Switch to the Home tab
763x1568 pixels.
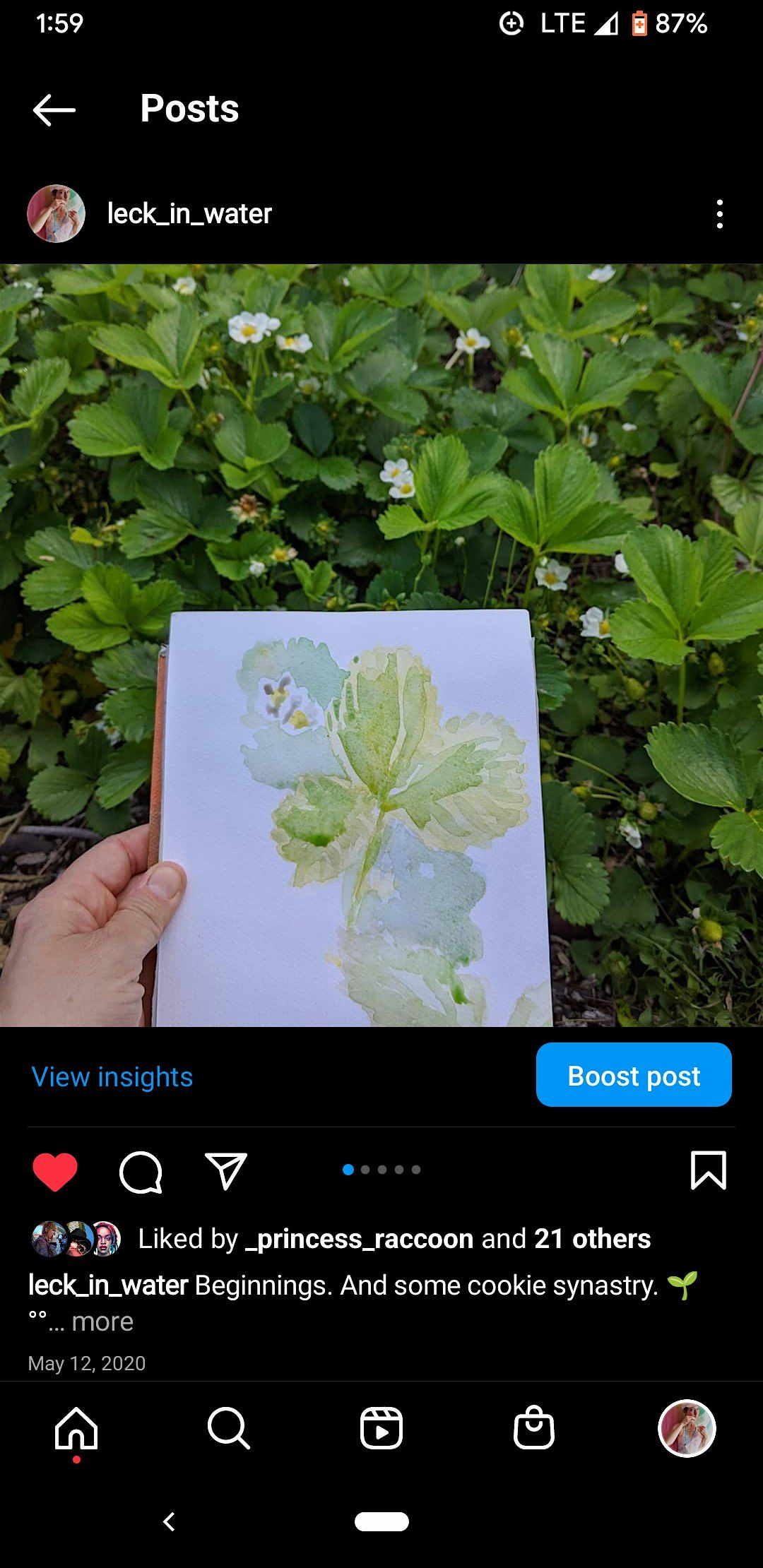click(76, 1428)
